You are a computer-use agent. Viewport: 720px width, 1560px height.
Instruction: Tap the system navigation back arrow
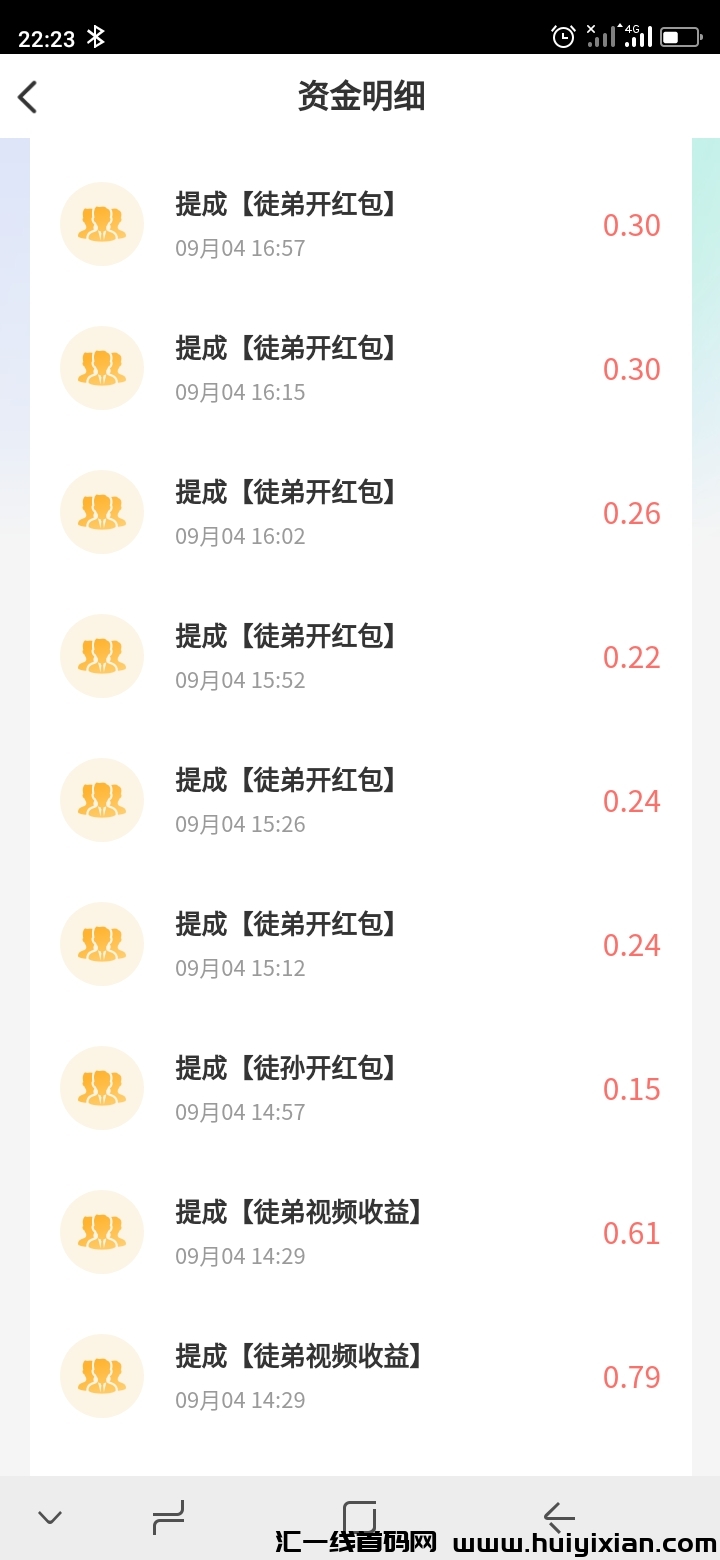[558, 1517]
